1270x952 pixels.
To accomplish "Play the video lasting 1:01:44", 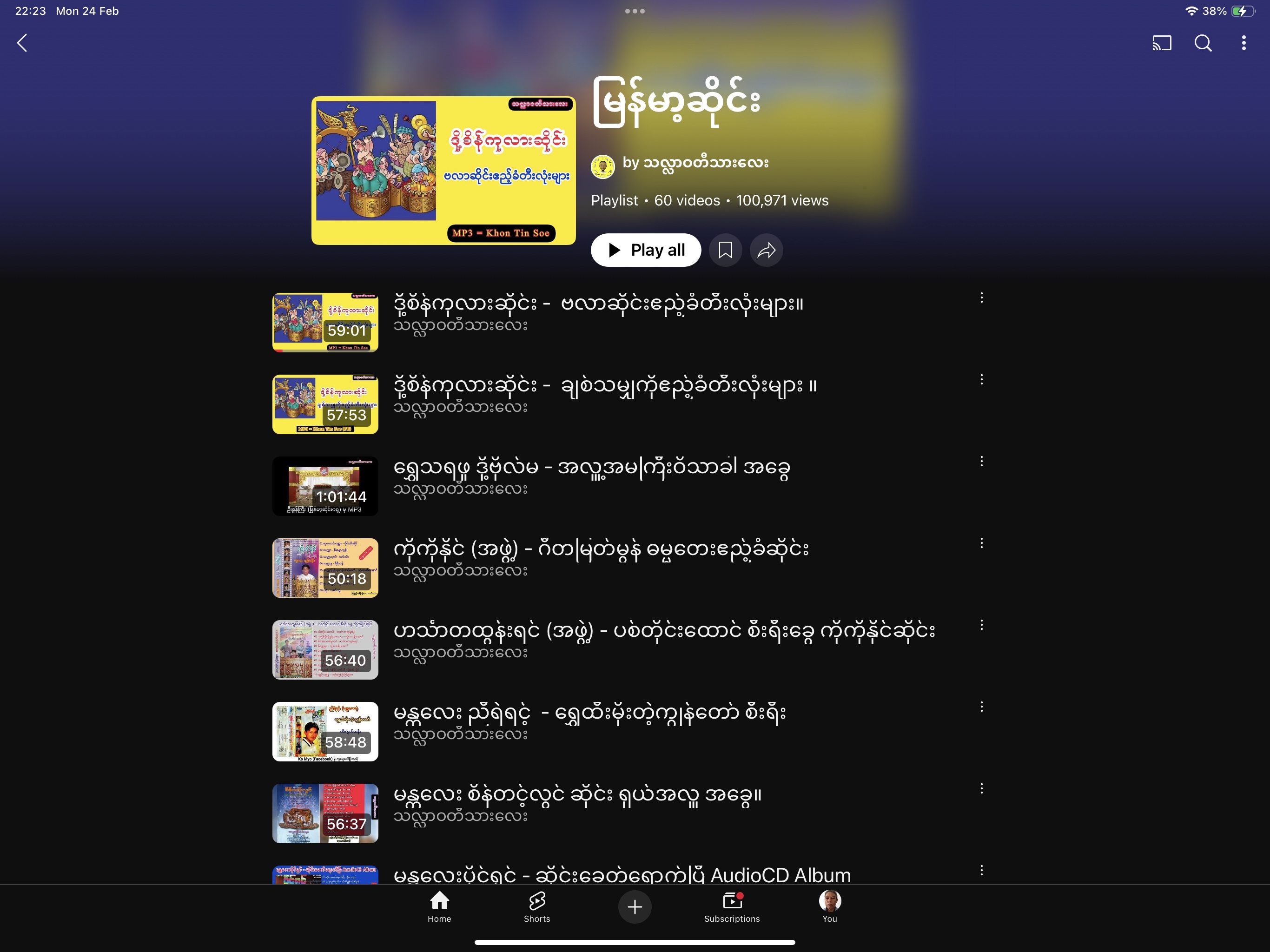I will click(325, 486).
